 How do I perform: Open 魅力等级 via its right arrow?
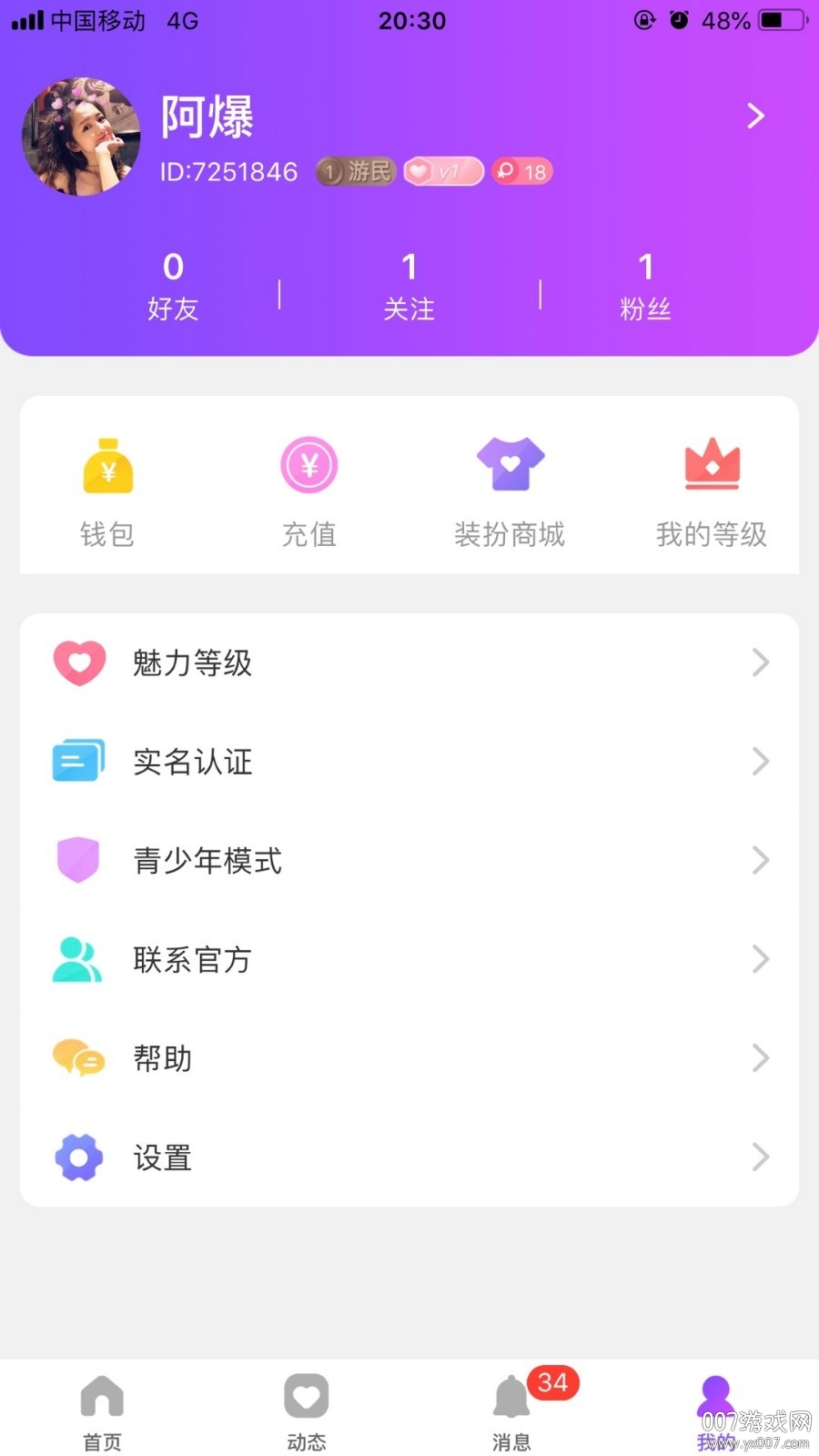point(762,662)
